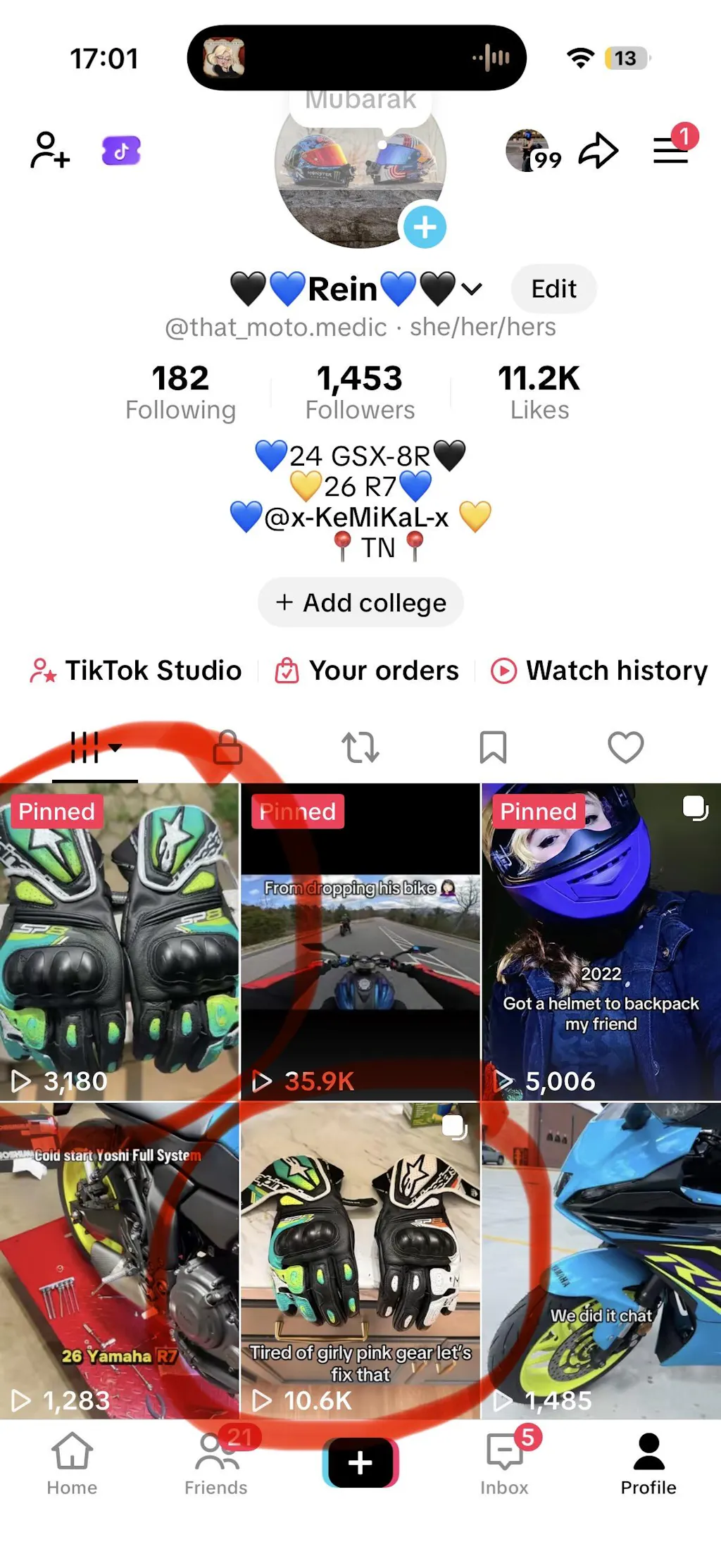Switch to the private videos lock tab
Screen dimensions: 721x1568
point(227,747)
